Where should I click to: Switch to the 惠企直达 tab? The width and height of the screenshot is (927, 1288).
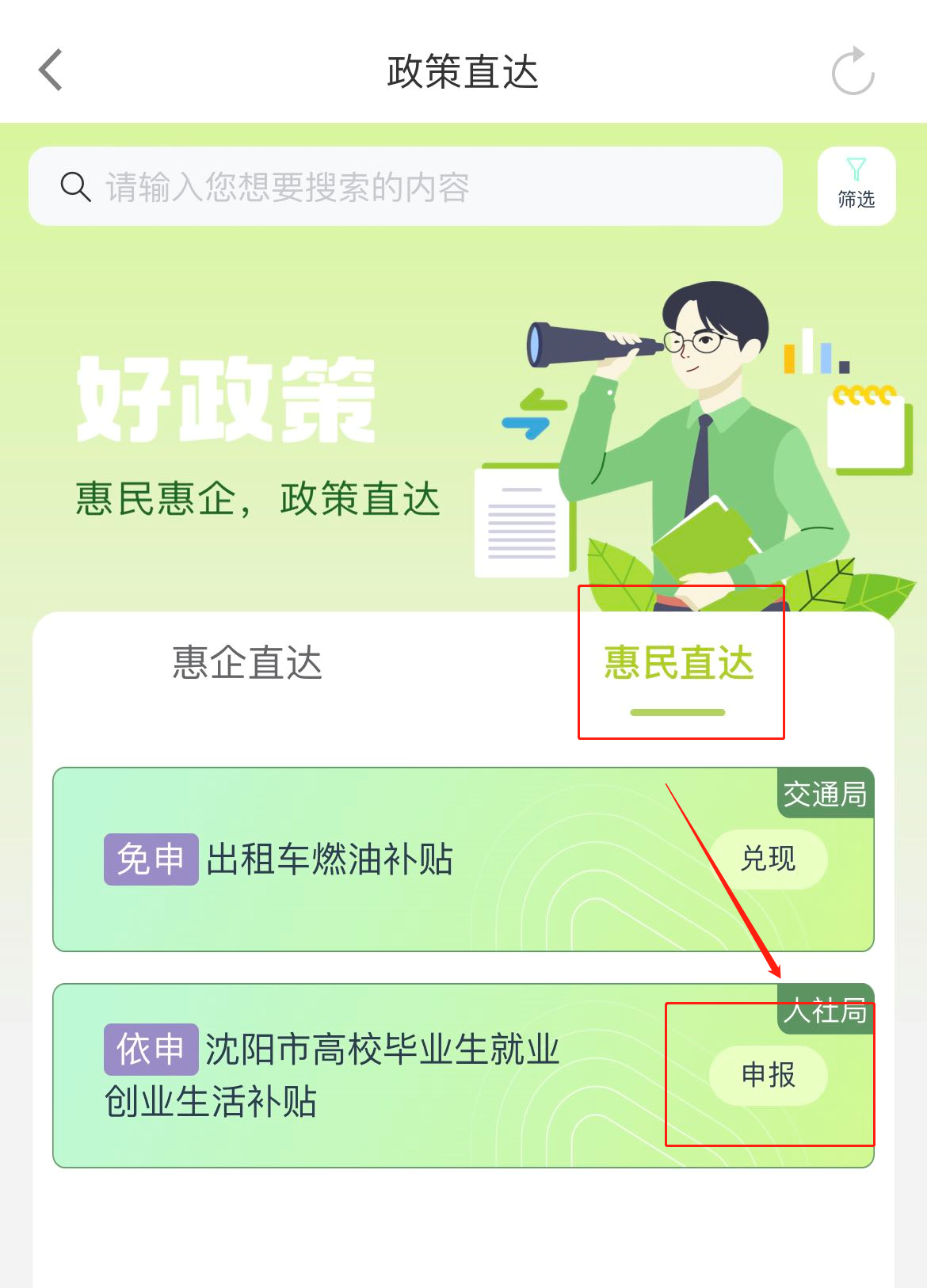pyautogui.click(x=247, y=662)
